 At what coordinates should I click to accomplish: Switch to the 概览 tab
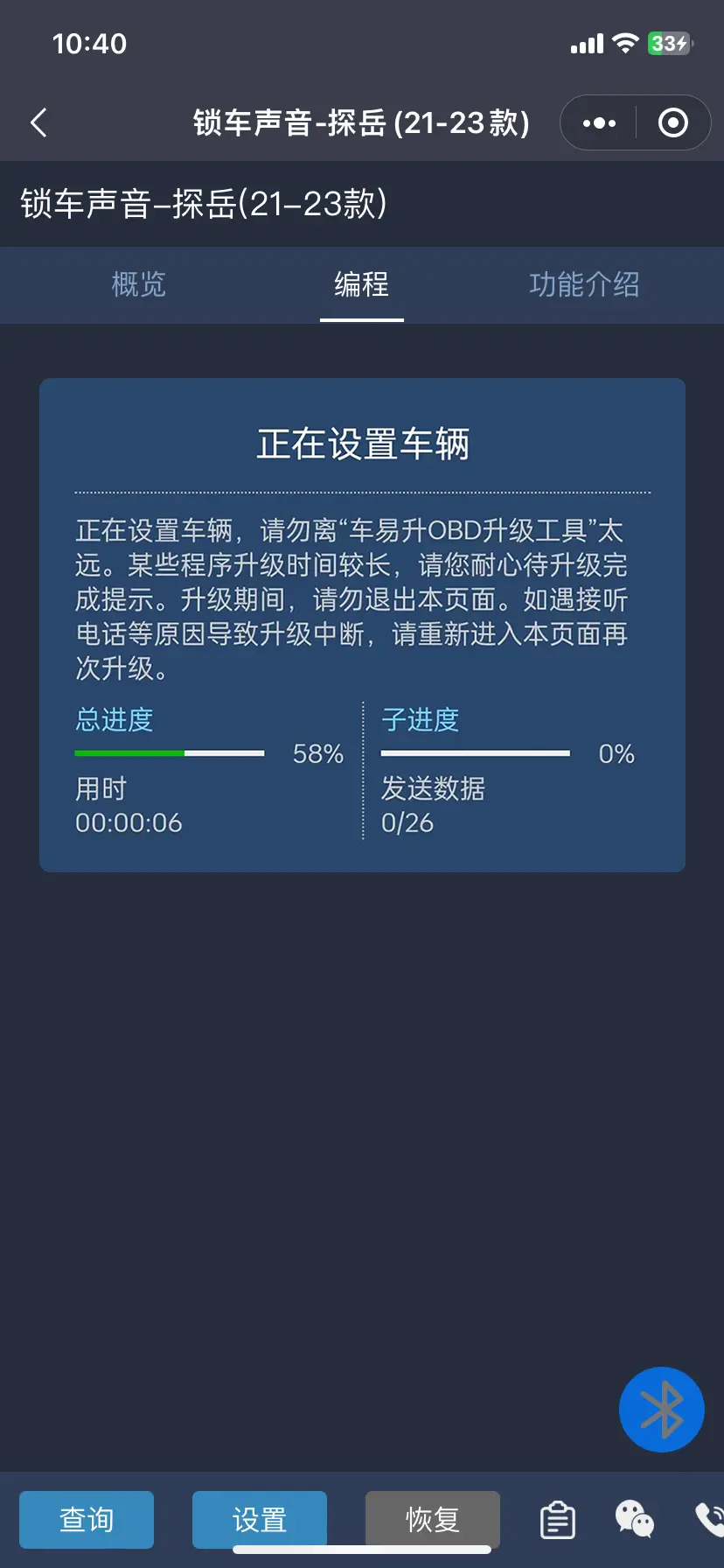[139, 284]
